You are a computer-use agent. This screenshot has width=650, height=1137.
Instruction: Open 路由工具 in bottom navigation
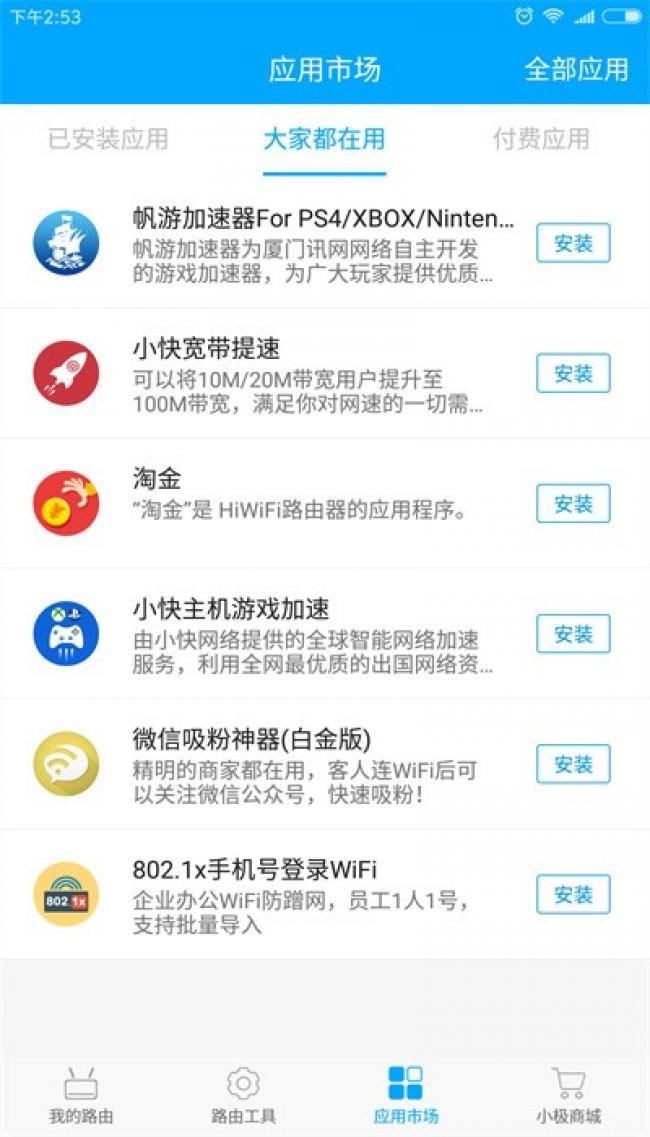pyautogui.click(x=244, y=1096)
